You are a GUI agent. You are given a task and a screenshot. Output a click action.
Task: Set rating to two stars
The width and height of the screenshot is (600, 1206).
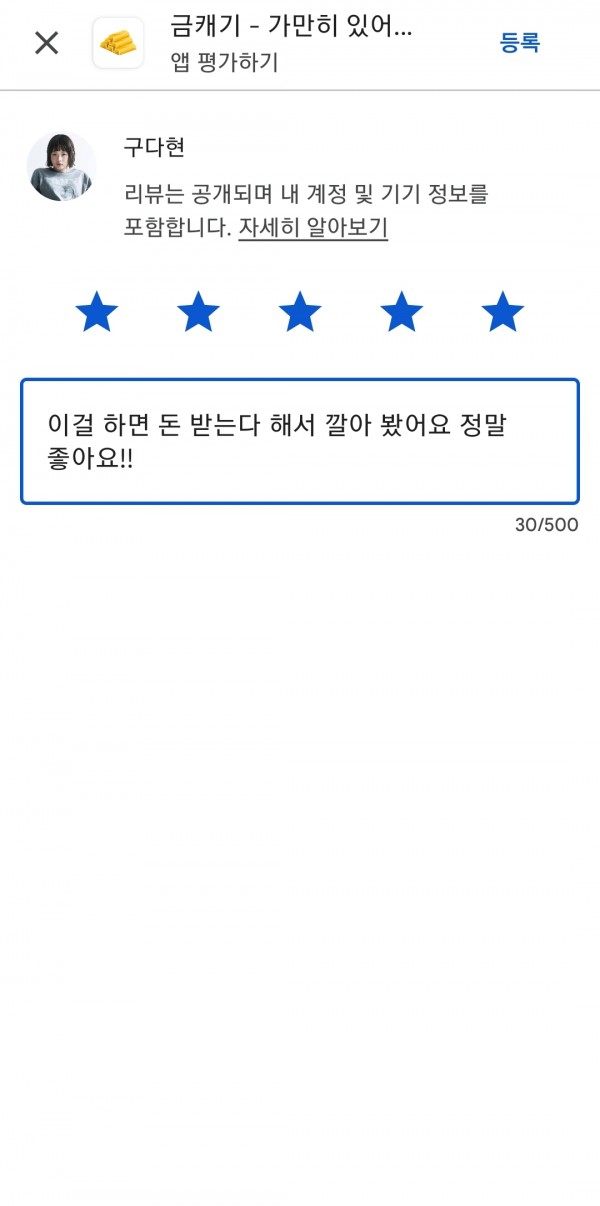[198, 312]
